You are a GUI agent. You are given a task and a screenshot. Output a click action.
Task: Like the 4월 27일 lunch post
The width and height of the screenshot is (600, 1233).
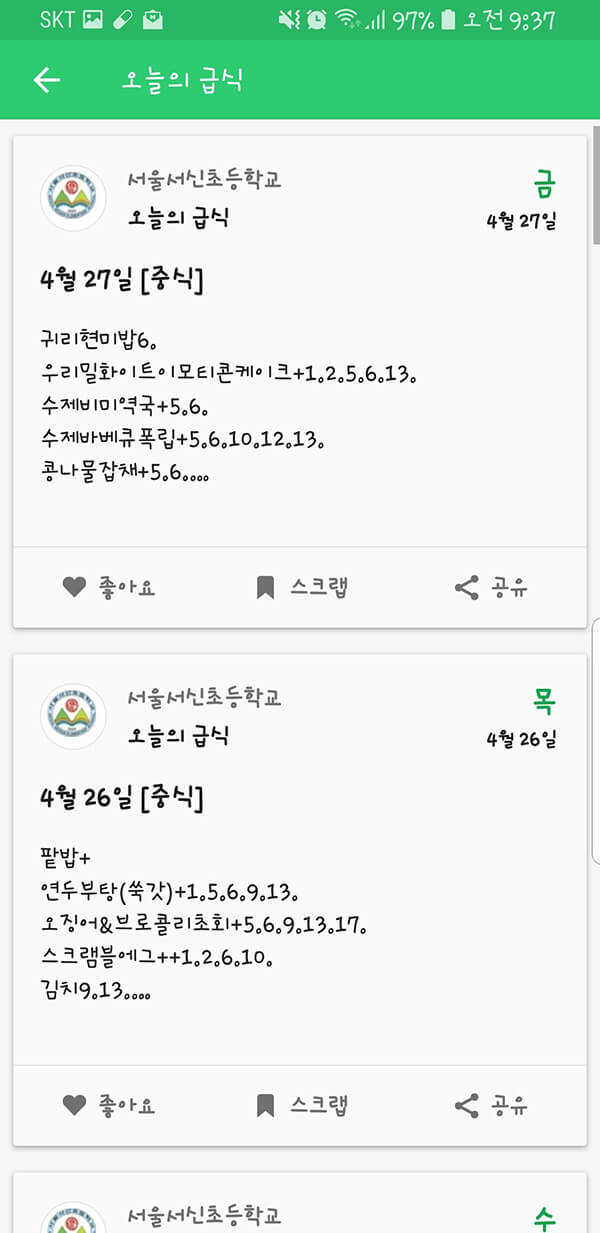tap(108, 587)
